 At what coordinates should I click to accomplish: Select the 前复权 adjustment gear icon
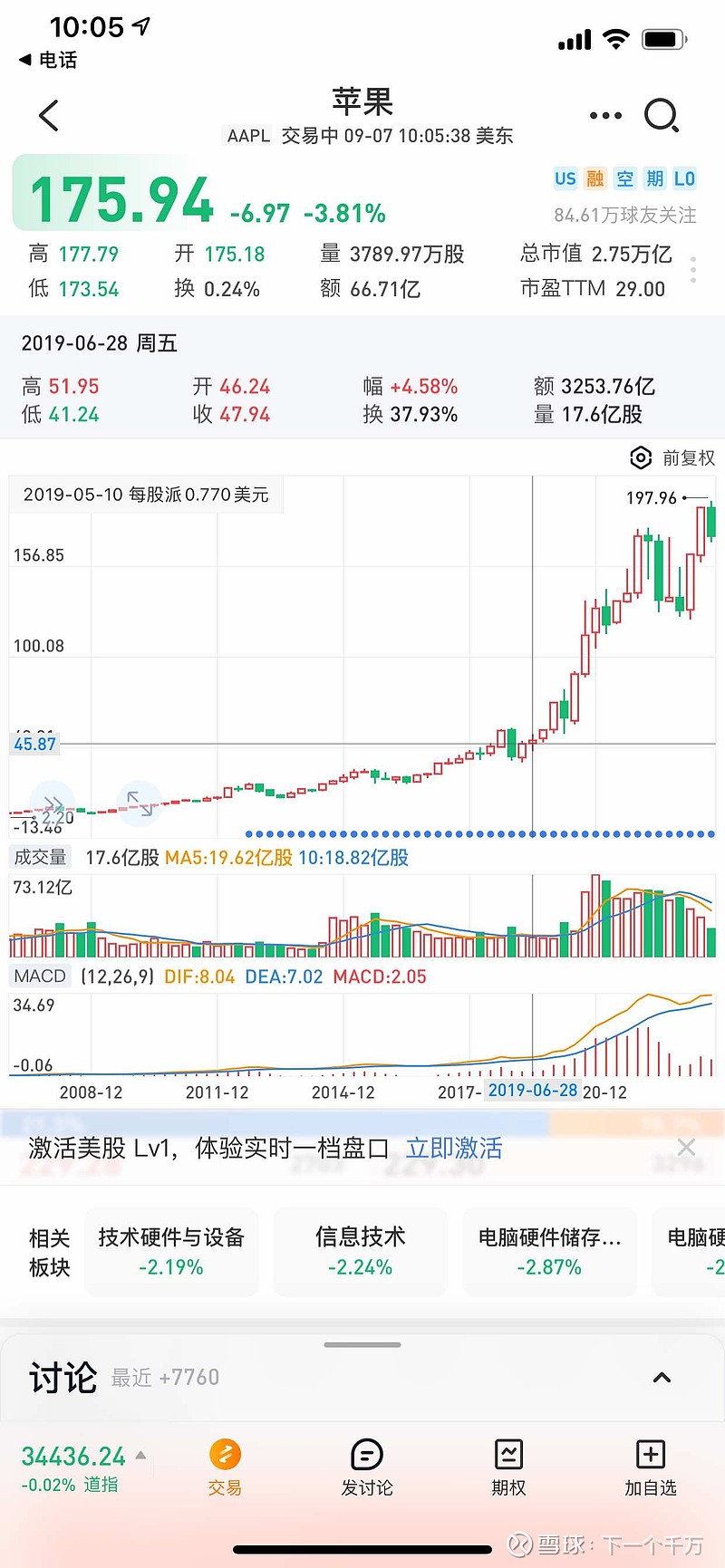point(641,458)
